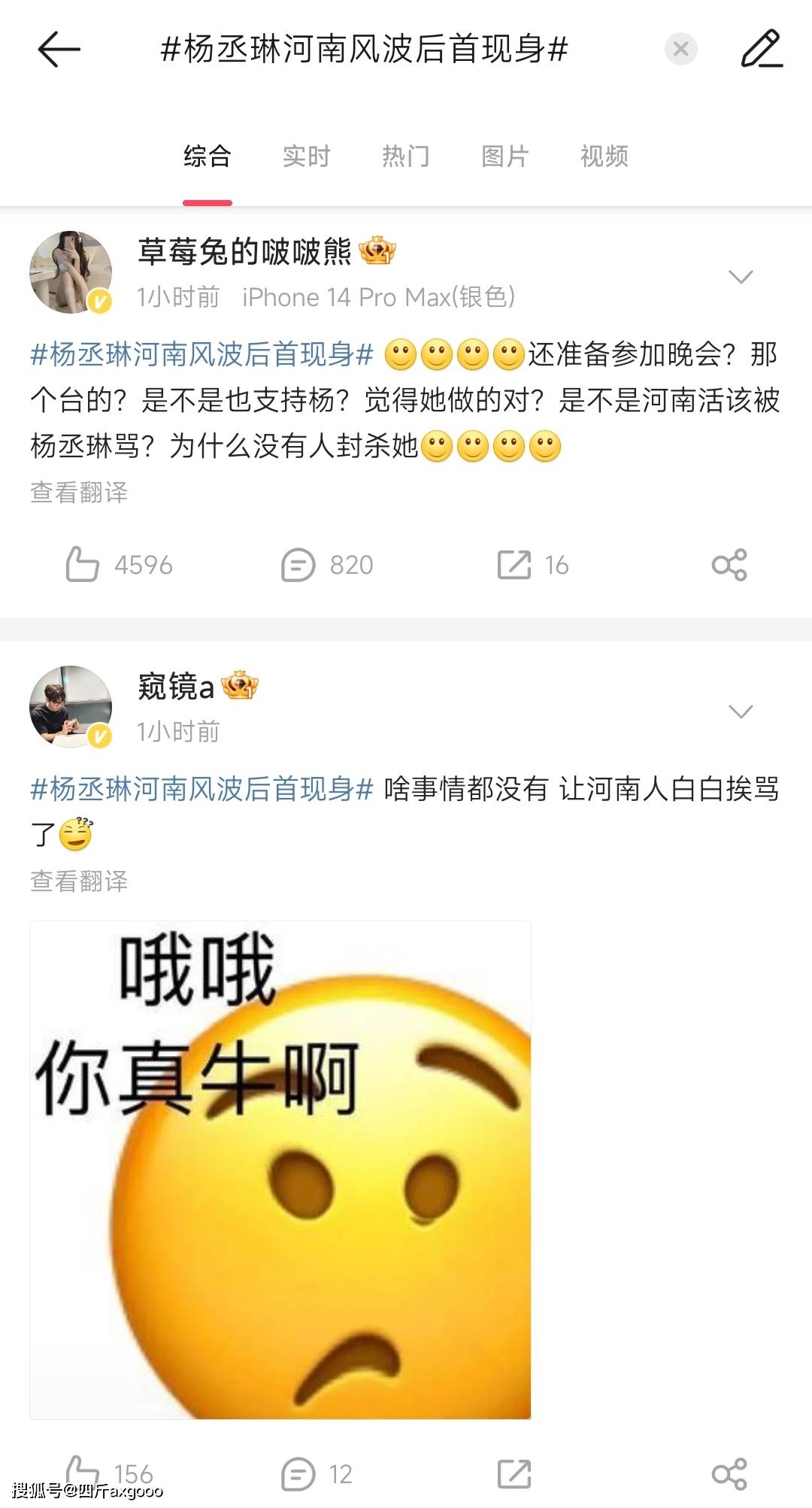This screenshot has width=812, height=1508.
Task: Compose a new post with the pencil icon
Action: [762, 50]
